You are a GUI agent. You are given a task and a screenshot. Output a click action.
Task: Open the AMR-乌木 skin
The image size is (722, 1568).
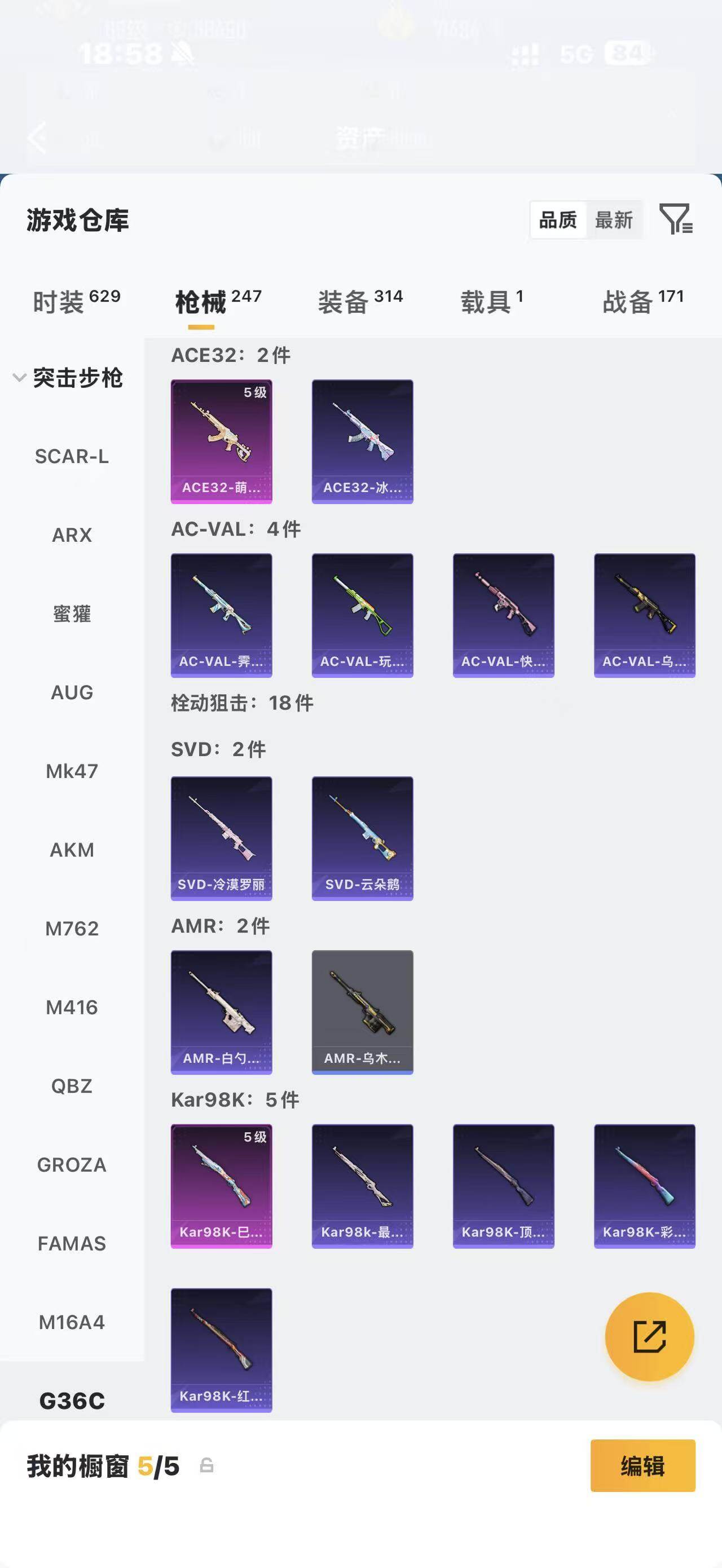click(x=362, y=1012)
